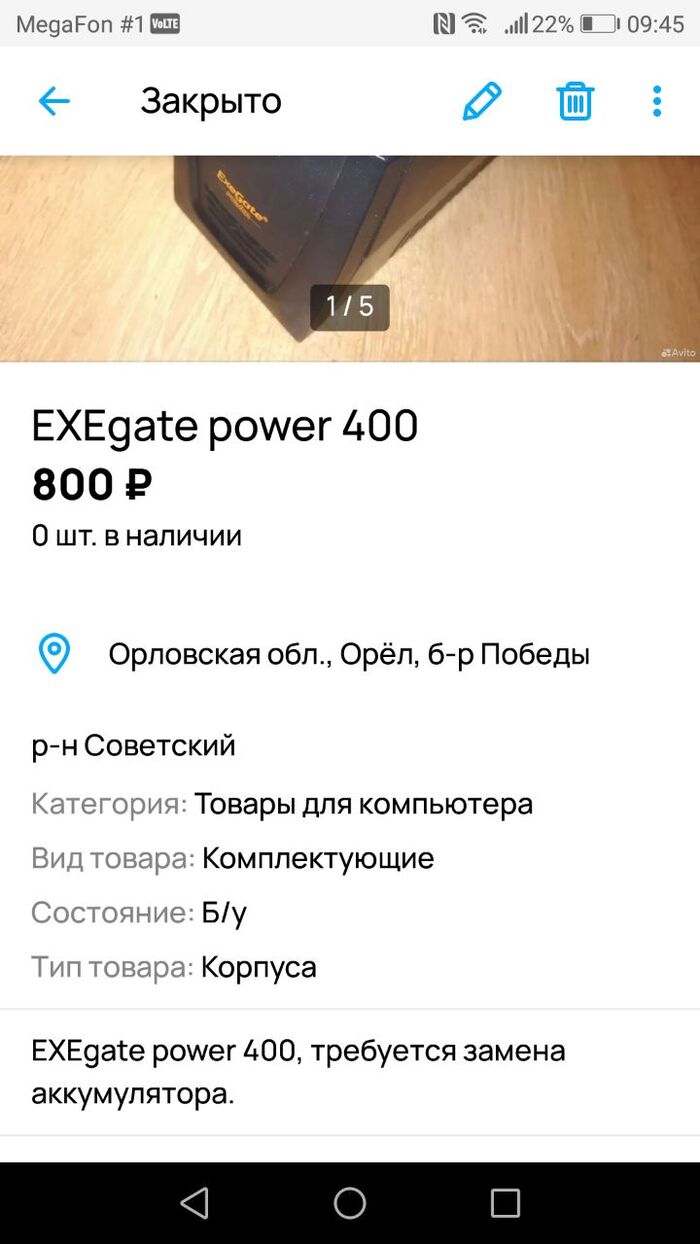700x1244 pixels.
Task: Go back from the closed listing
Action: click(x=54, y=101)
